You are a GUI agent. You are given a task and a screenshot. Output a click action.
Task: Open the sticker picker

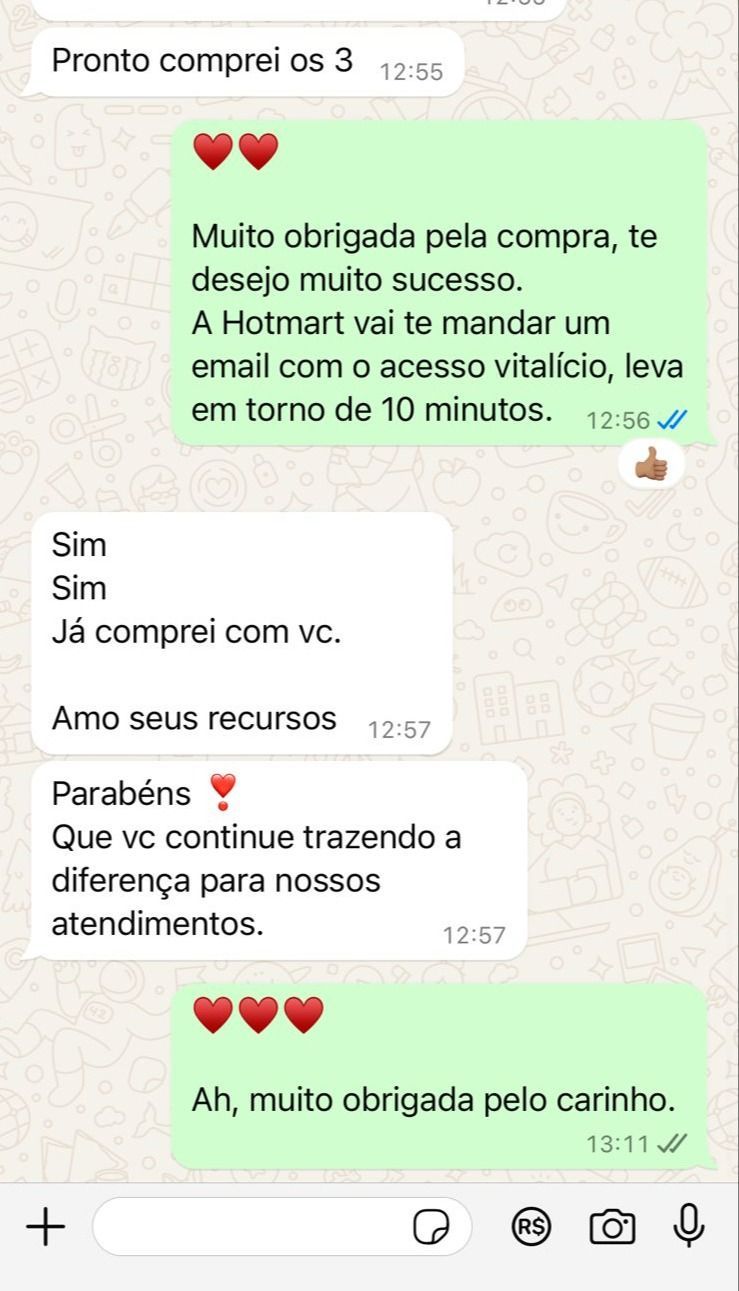(x=432, y=1227)
